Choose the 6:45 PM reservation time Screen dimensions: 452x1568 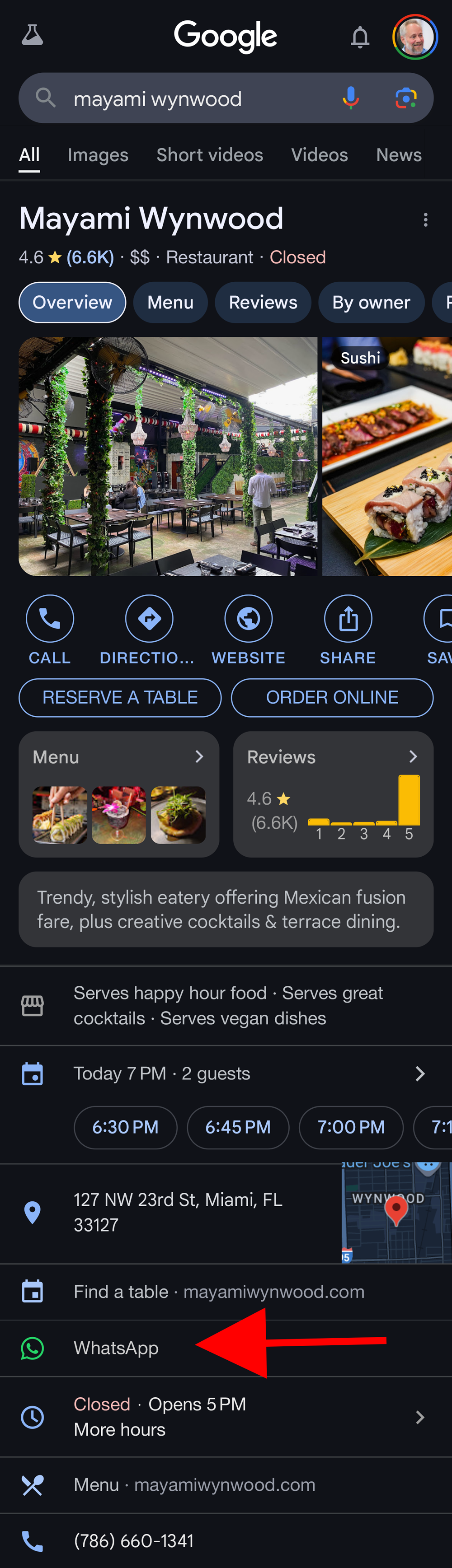(x=238, y=1127)
